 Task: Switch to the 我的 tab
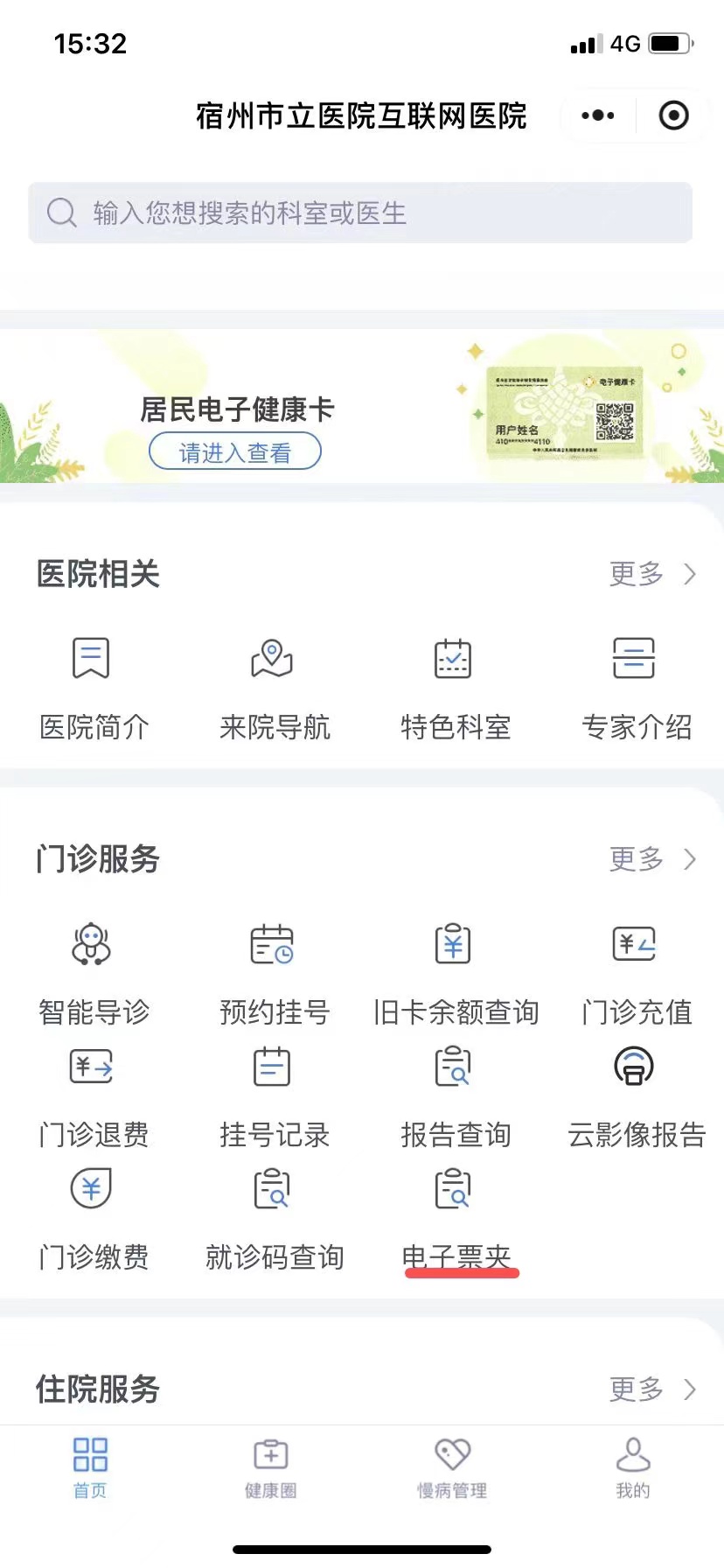pos(633,1468)
